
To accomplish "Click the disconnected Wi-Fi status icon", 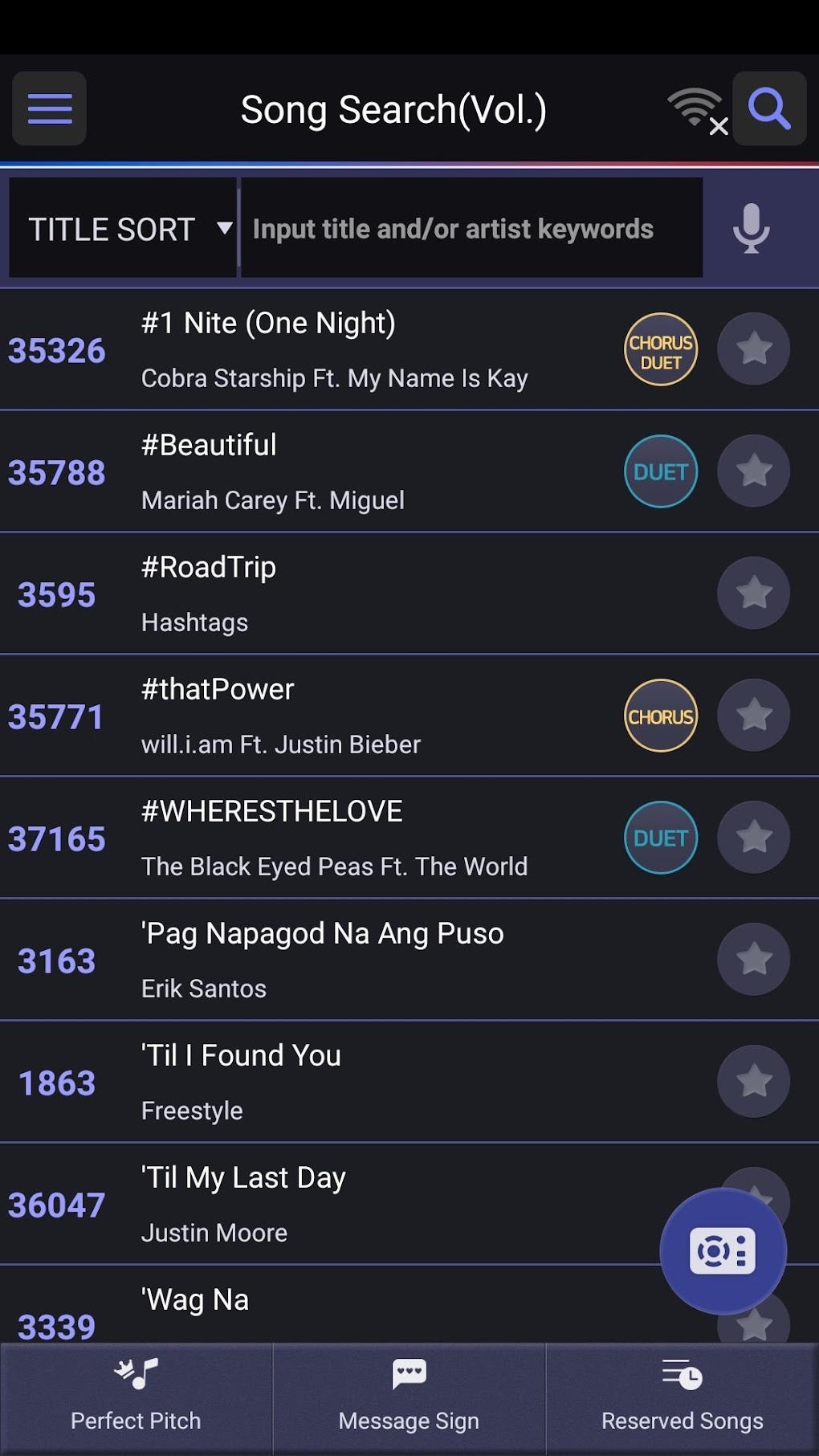I will click(x=696, y=108).
